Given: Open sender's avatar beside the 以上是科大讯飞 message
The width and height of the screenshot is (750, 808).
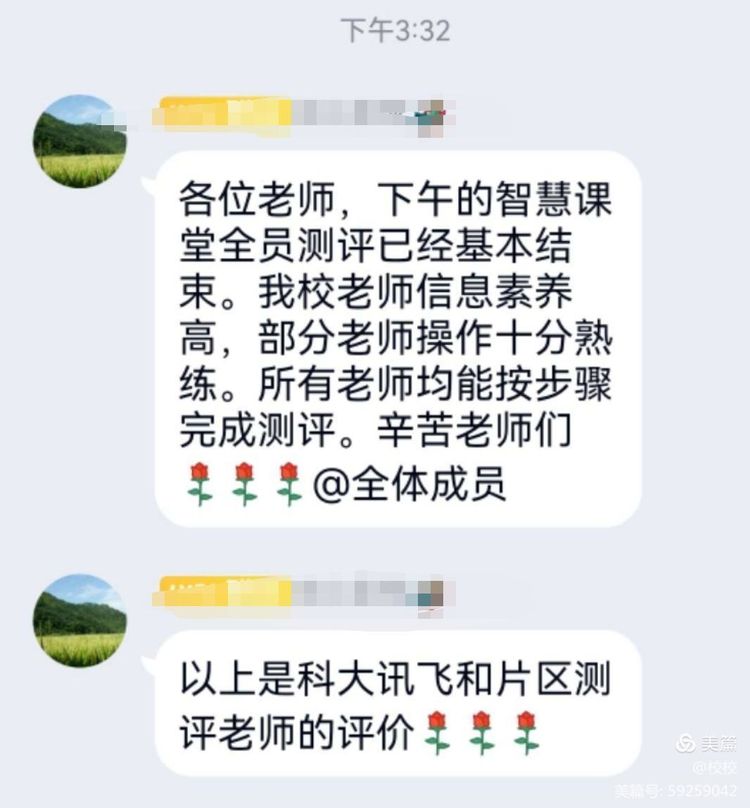Looking at the screenshot, I should (x=80, y=620).
